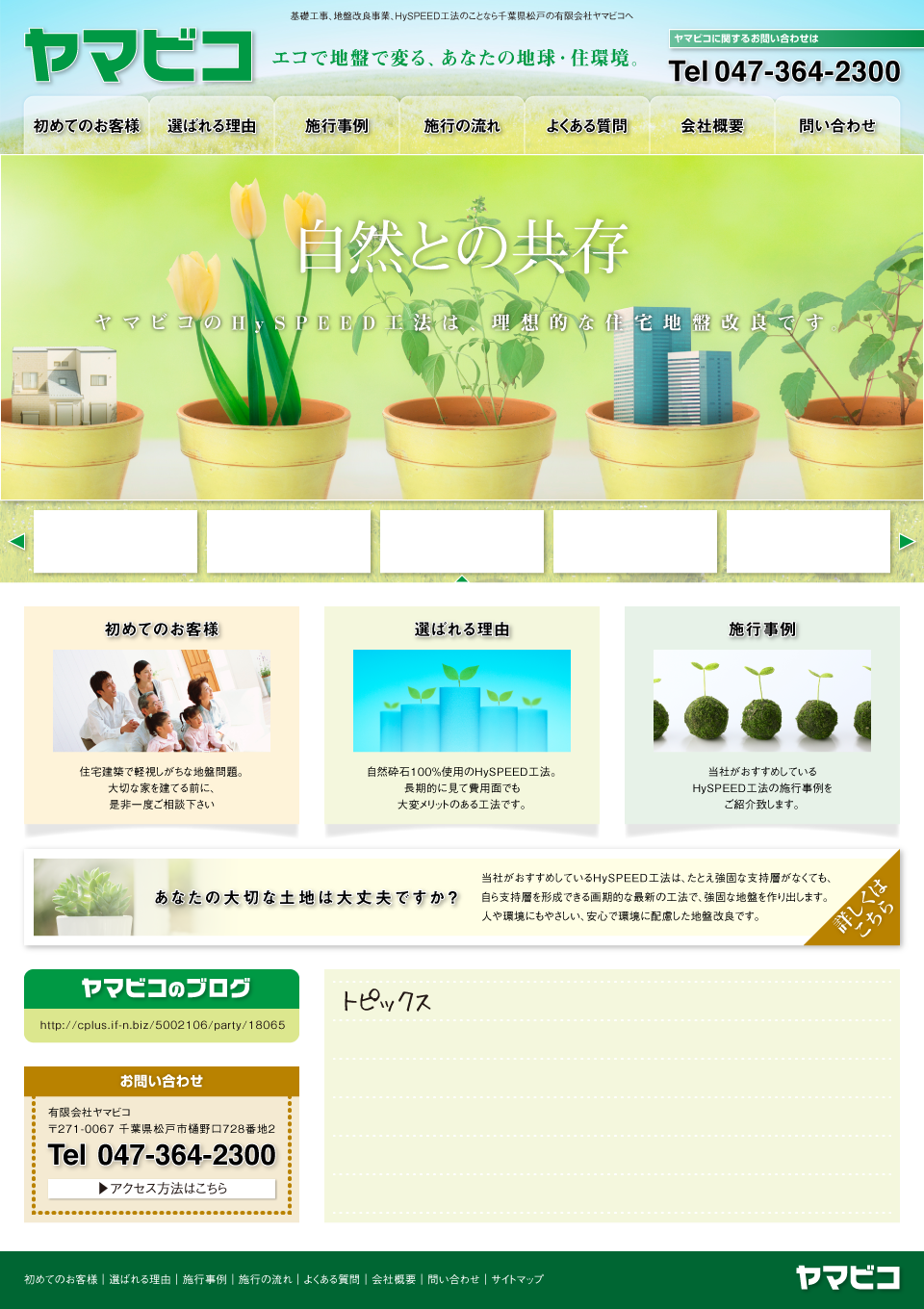
Task: Show next carousel thumbnails with right arrow
Action: (x=907, y=541)
